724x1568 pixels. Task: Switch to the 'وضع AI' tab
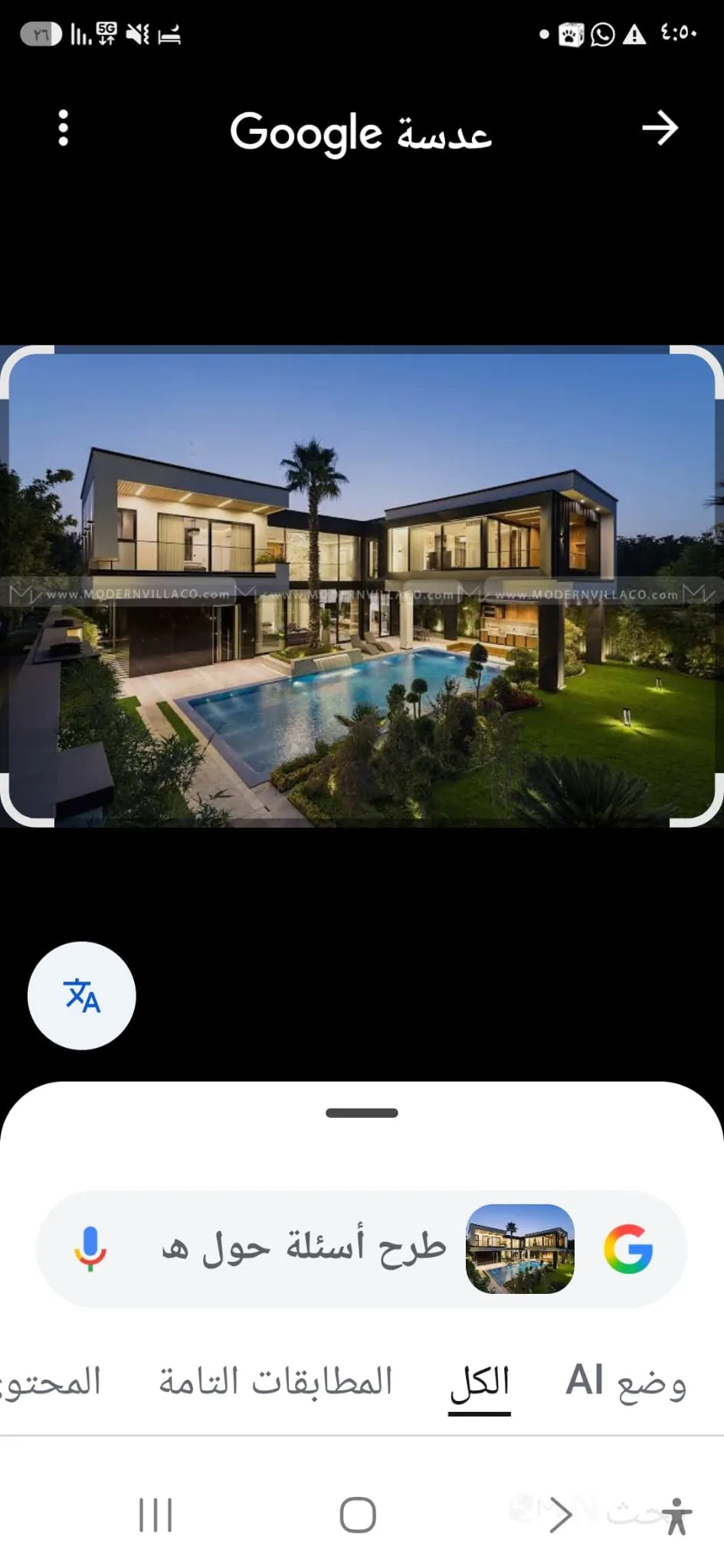point(626,1382)
